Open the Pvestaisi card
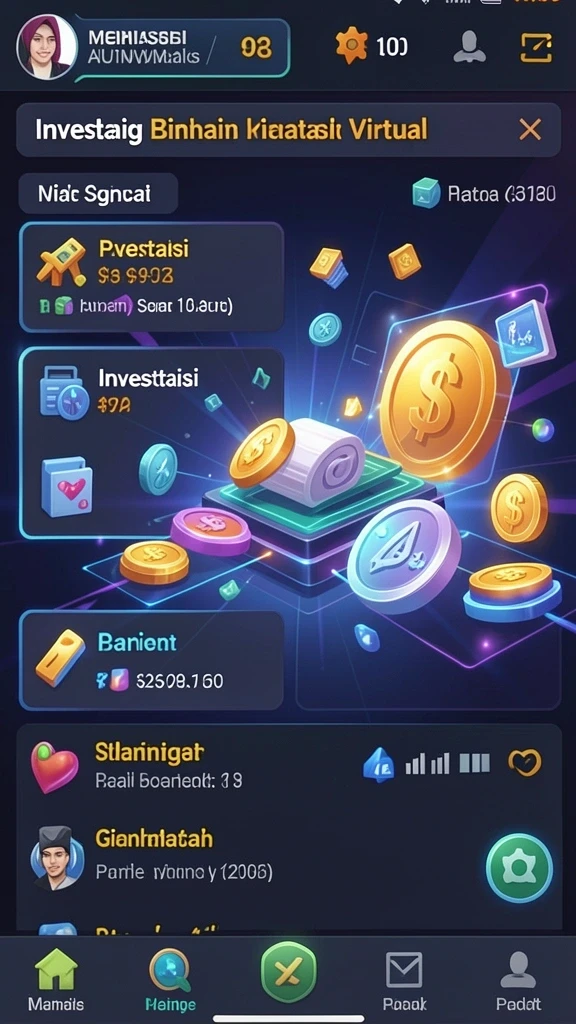The height and width of the screenshot is (1024, 576). 152,277
